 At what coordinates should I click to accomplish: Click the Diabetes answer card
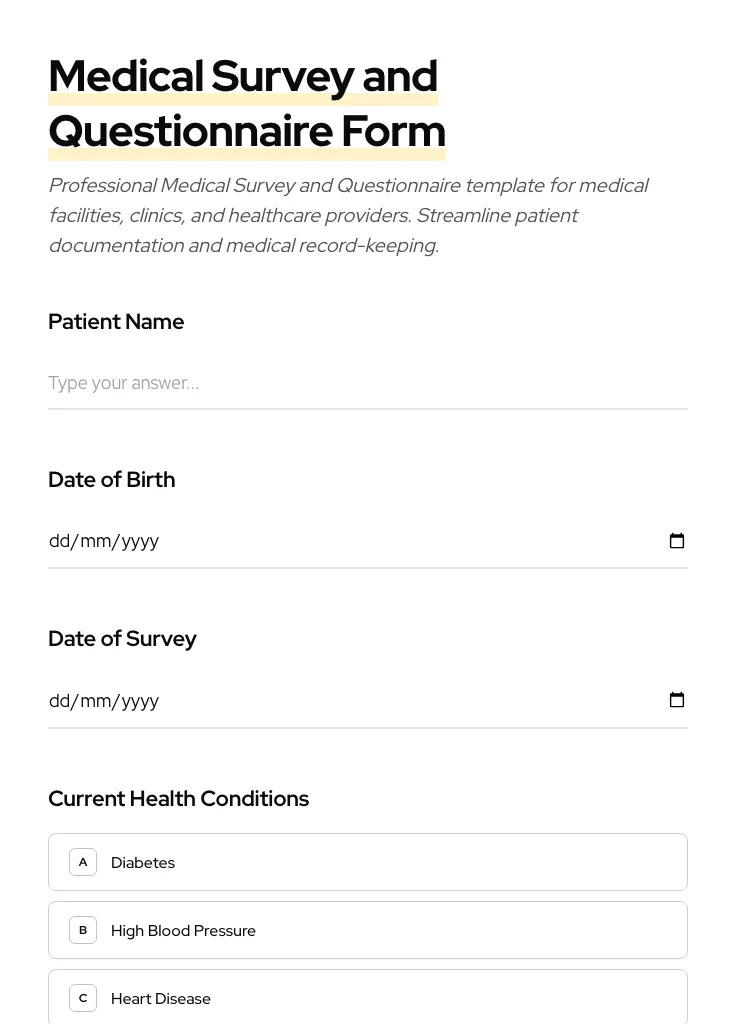pos(368,861)
